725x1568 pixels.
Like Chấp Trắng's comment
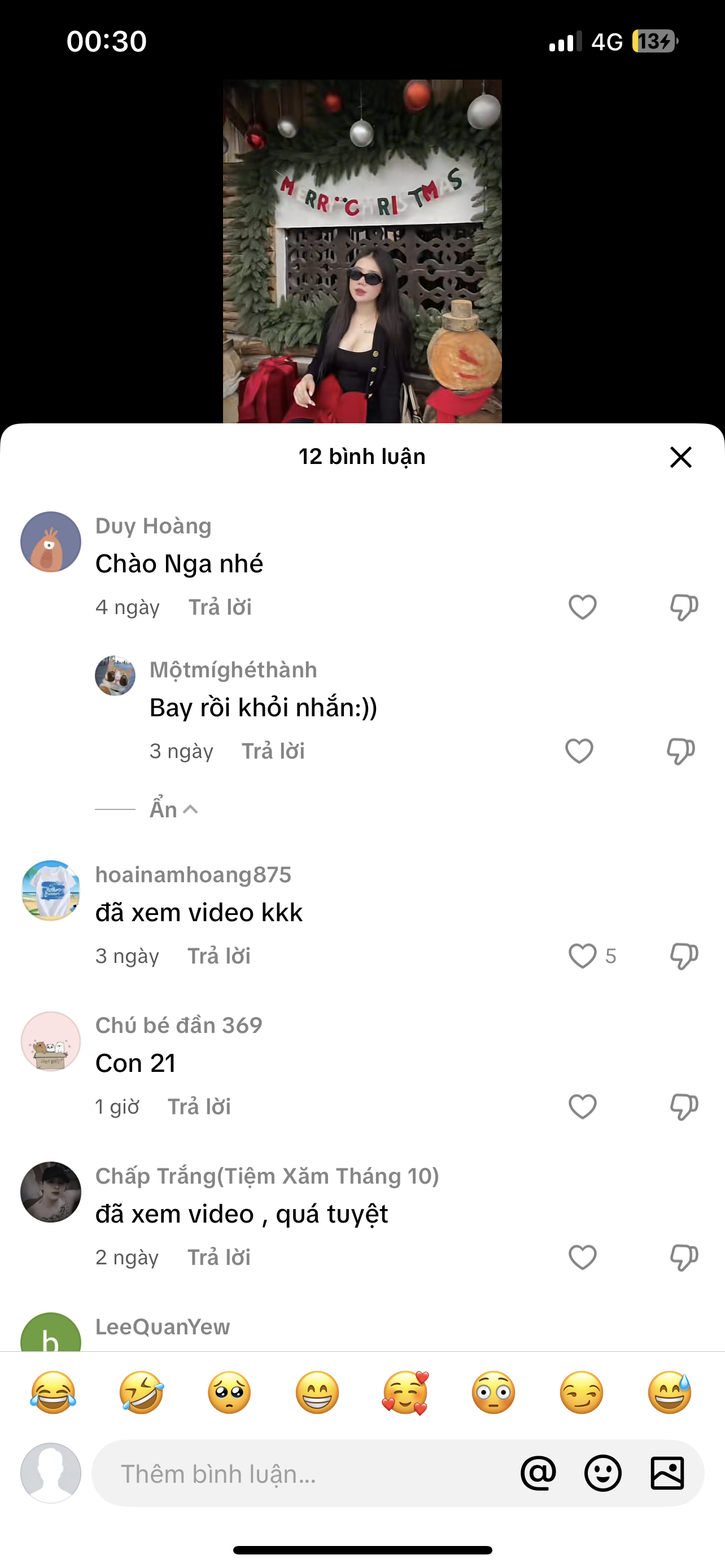[x=583, y=1258]
